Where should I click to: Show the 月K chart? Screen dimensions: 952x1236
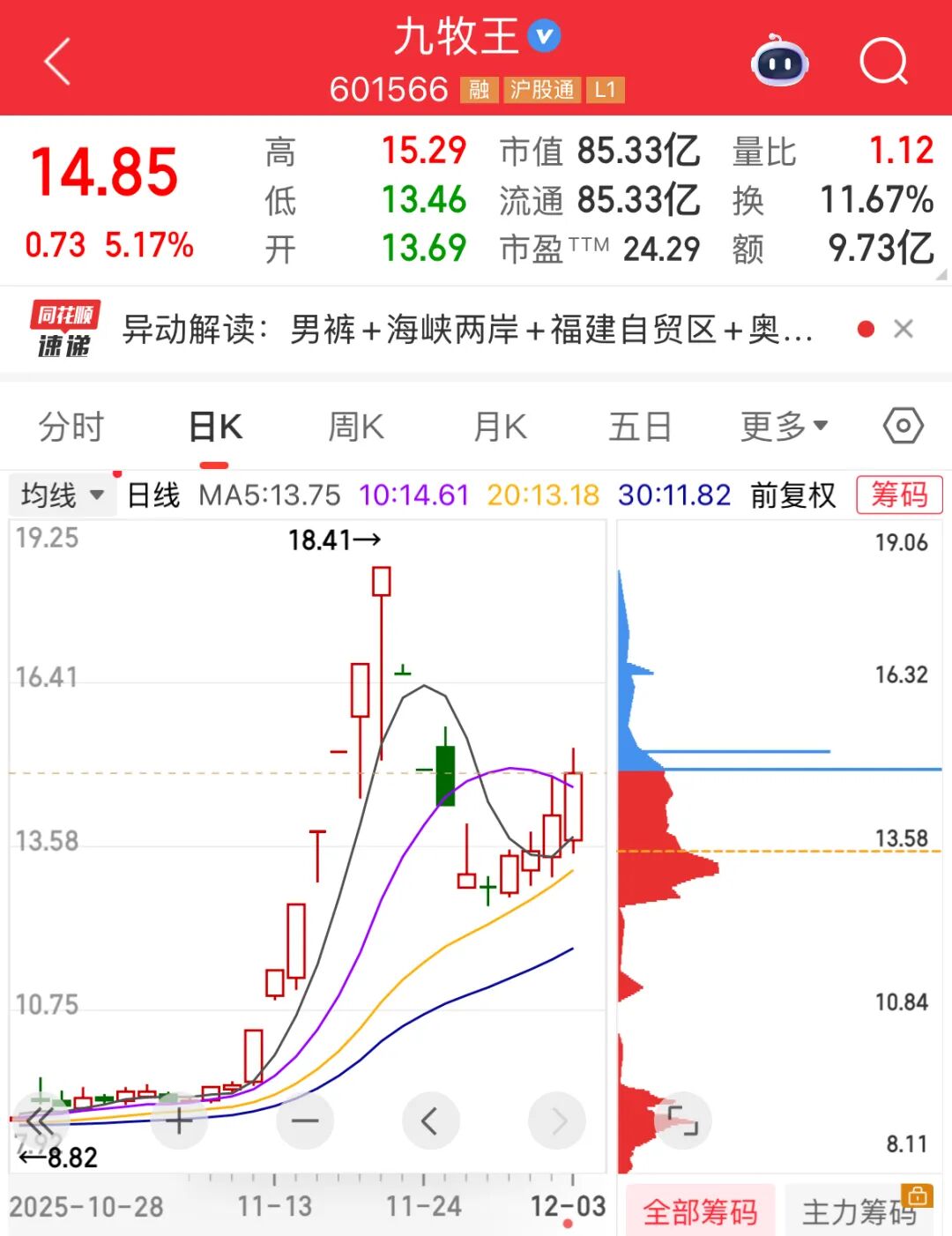[x=500, y=428]
